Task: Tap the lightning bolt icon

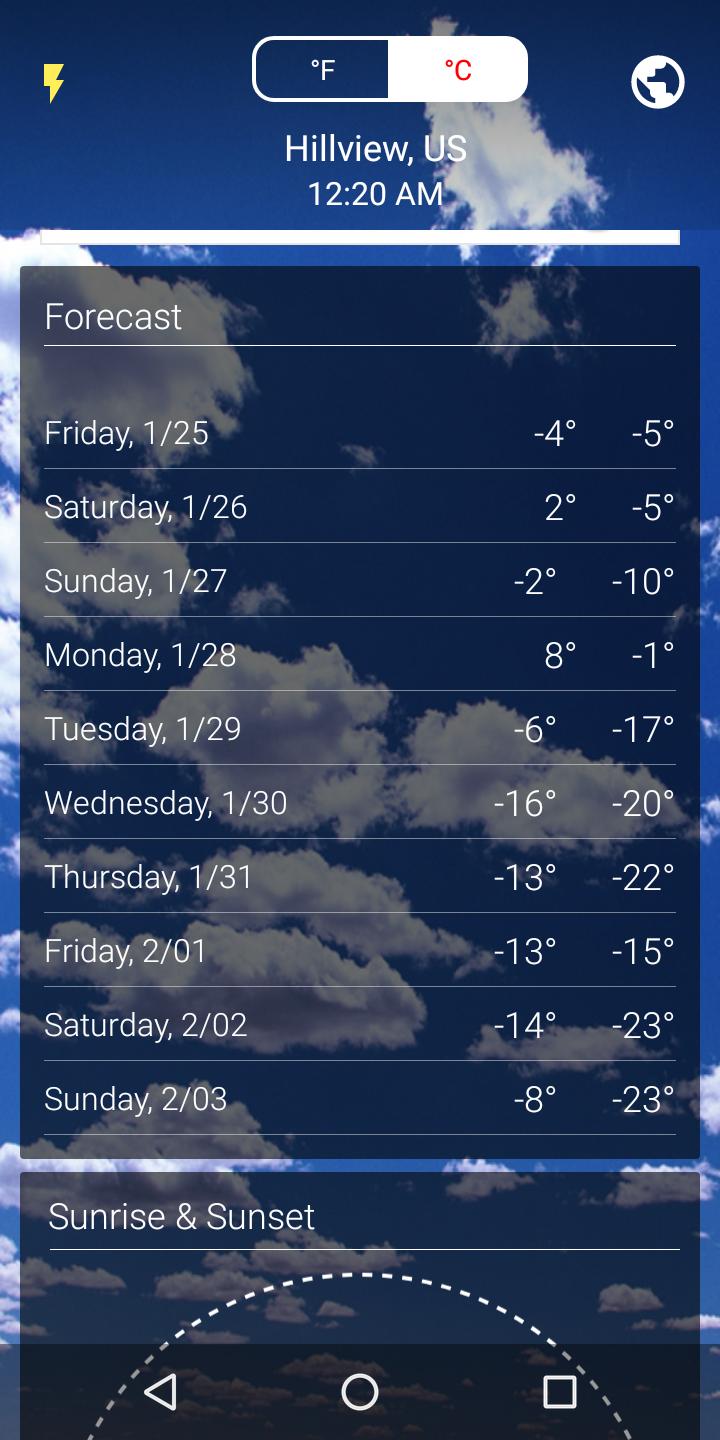Action: pos(54,82)
